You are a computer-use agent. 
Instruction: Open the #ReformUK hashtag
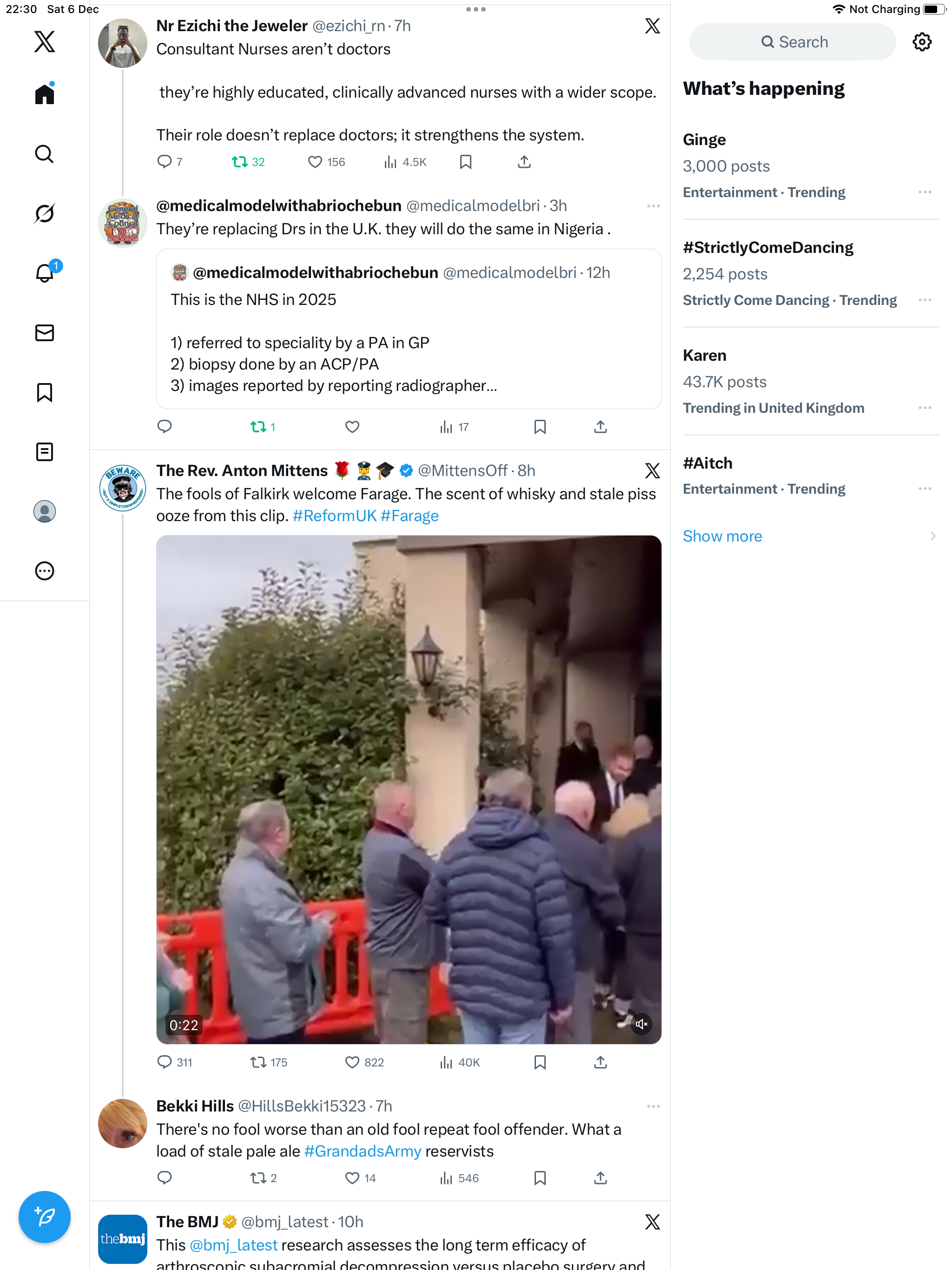point(334,516)
